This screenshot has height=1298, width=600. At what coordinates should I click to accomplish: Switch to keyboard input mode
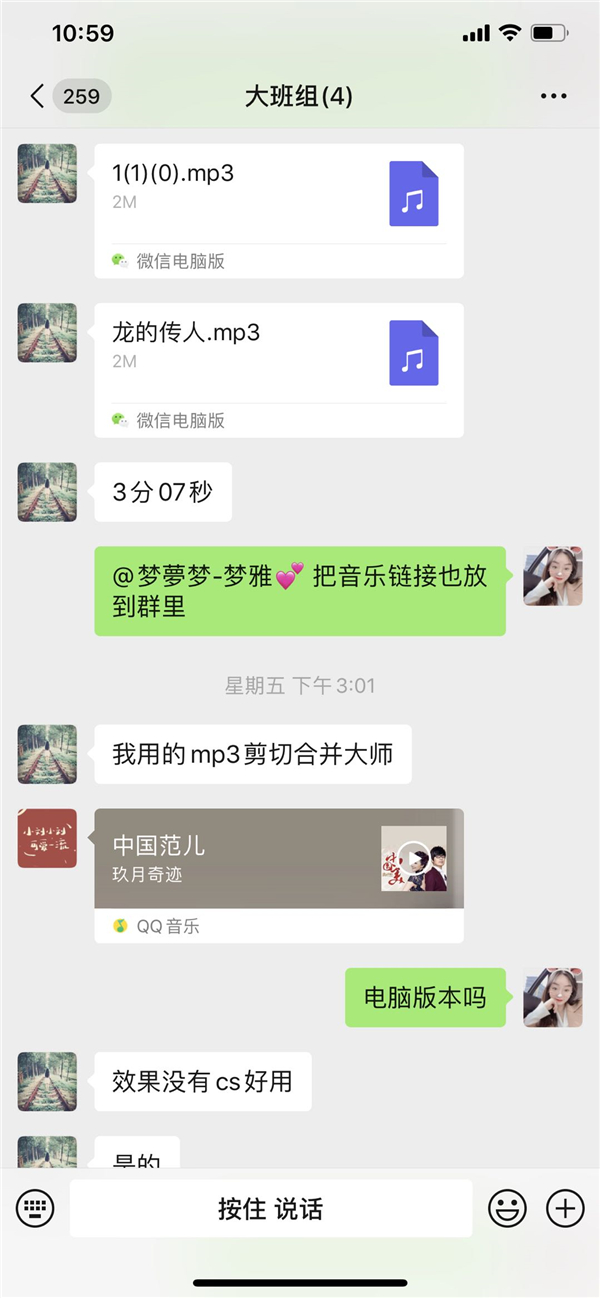(x=35, y=1208)
